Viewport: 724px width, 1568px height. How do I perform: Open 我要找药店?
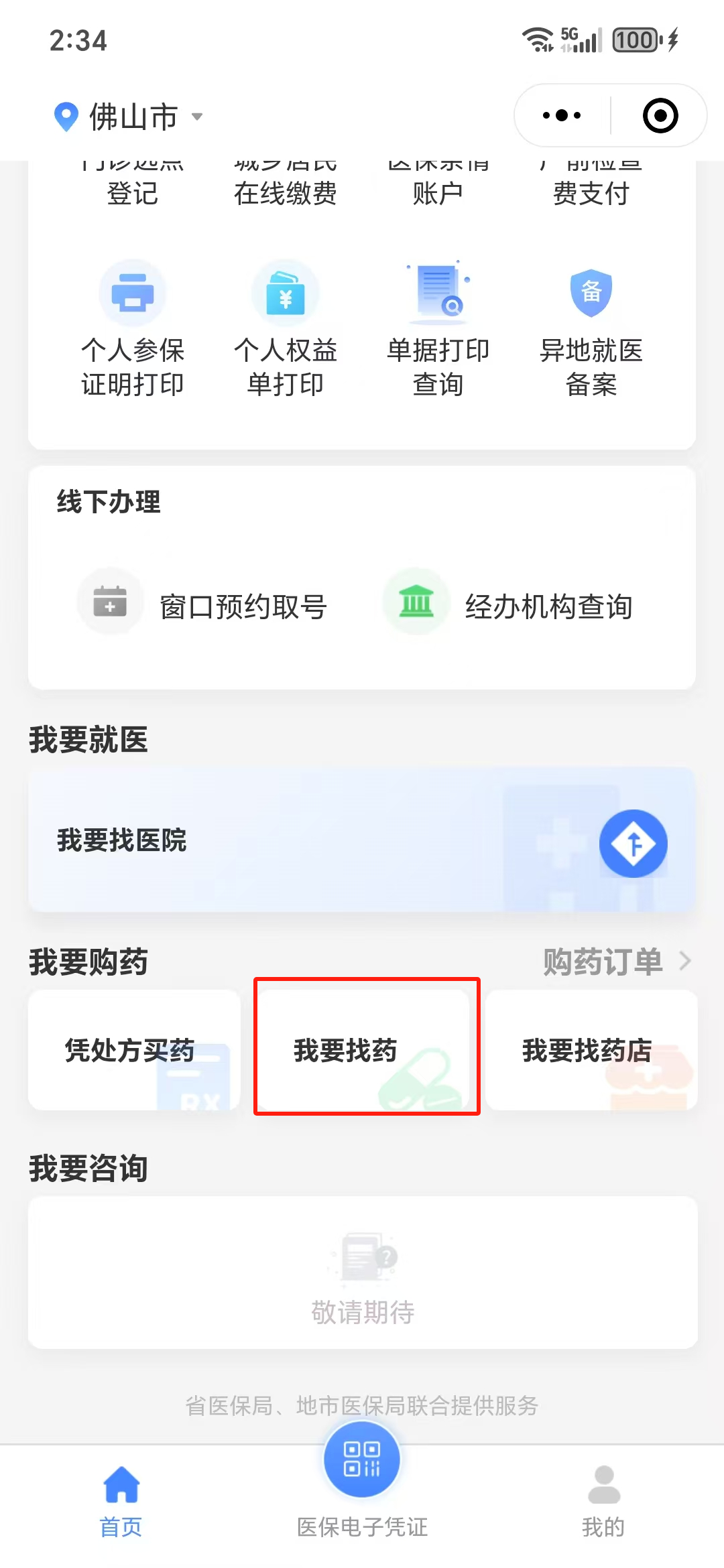[x=591, y=1050]
